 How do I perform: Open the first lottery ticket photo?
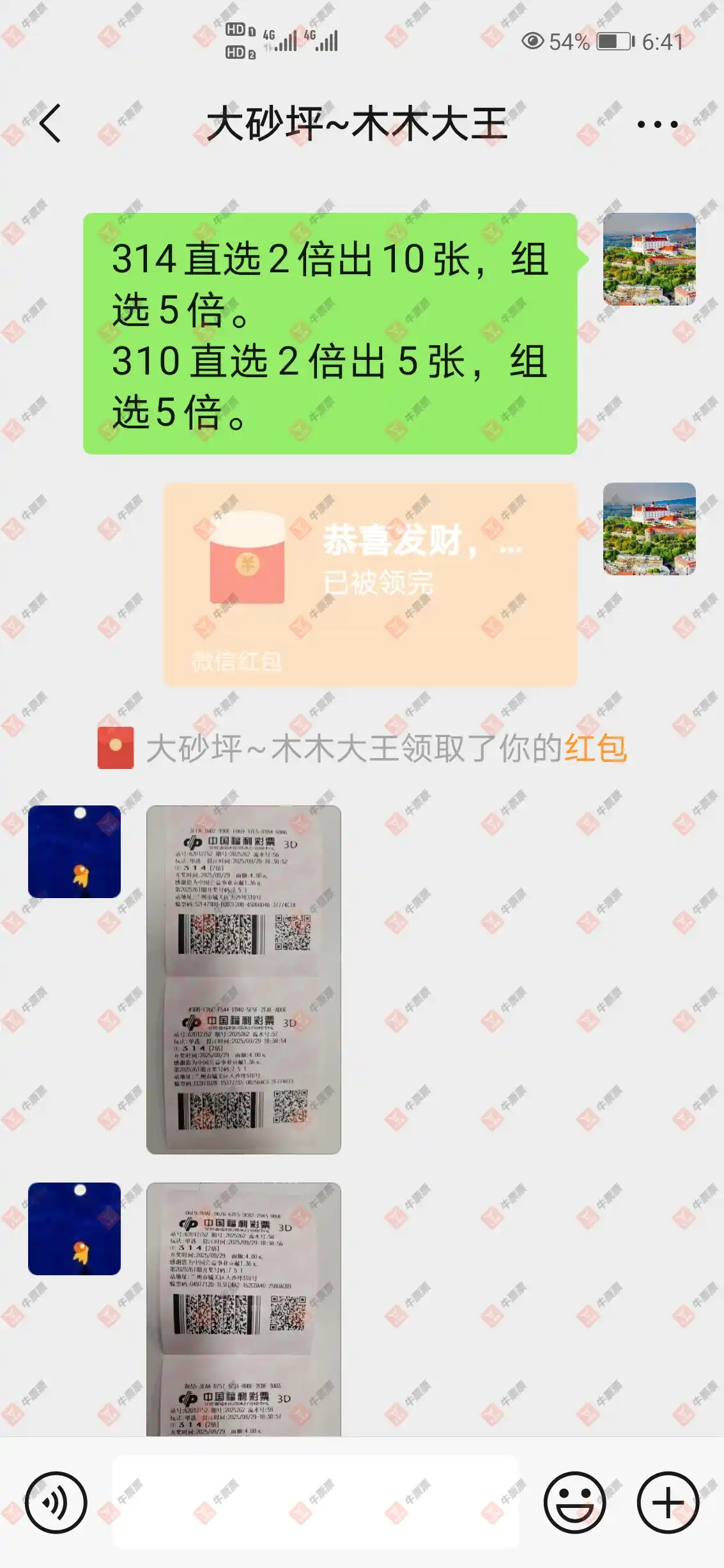pyautogui.click(x=243, y=979)
